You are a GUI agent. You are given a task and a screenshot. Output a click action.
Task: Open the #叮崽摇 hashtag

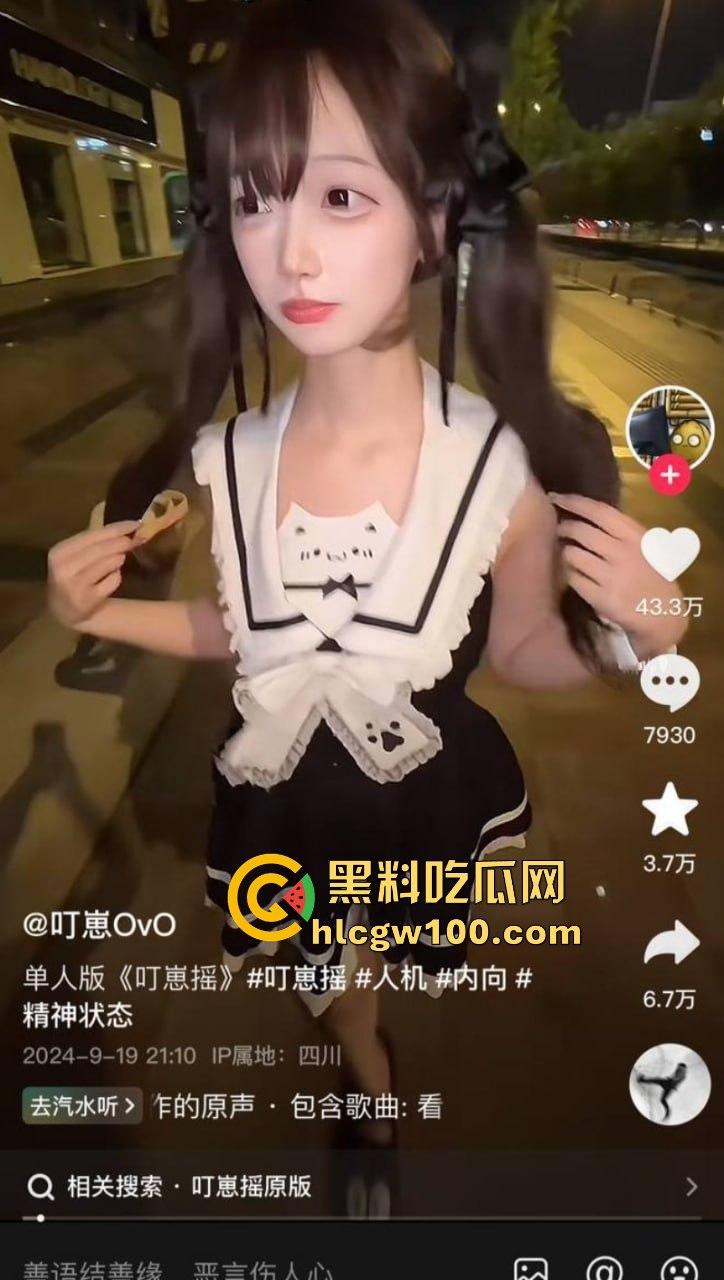click(x=296, y=979)
